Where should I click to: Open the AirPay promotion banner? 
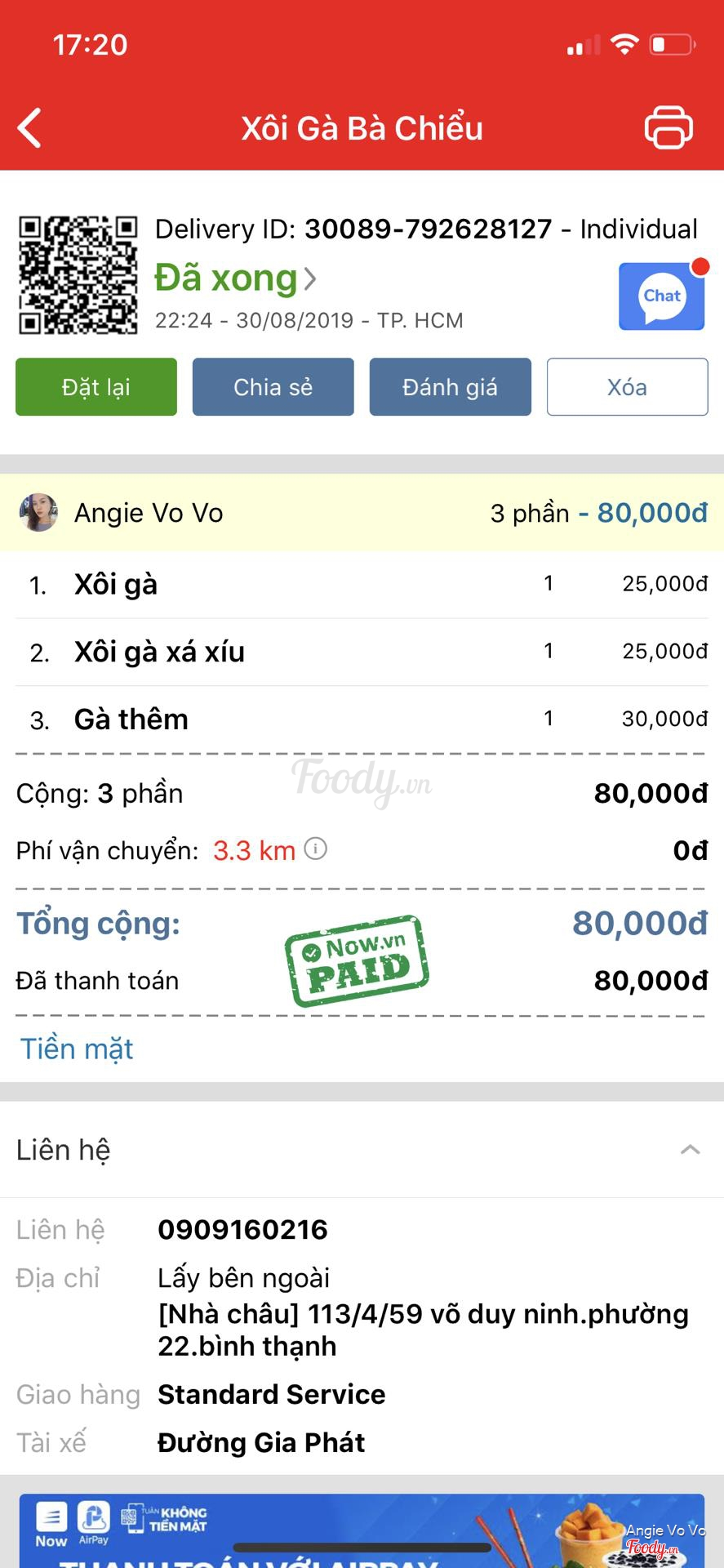362,1530
